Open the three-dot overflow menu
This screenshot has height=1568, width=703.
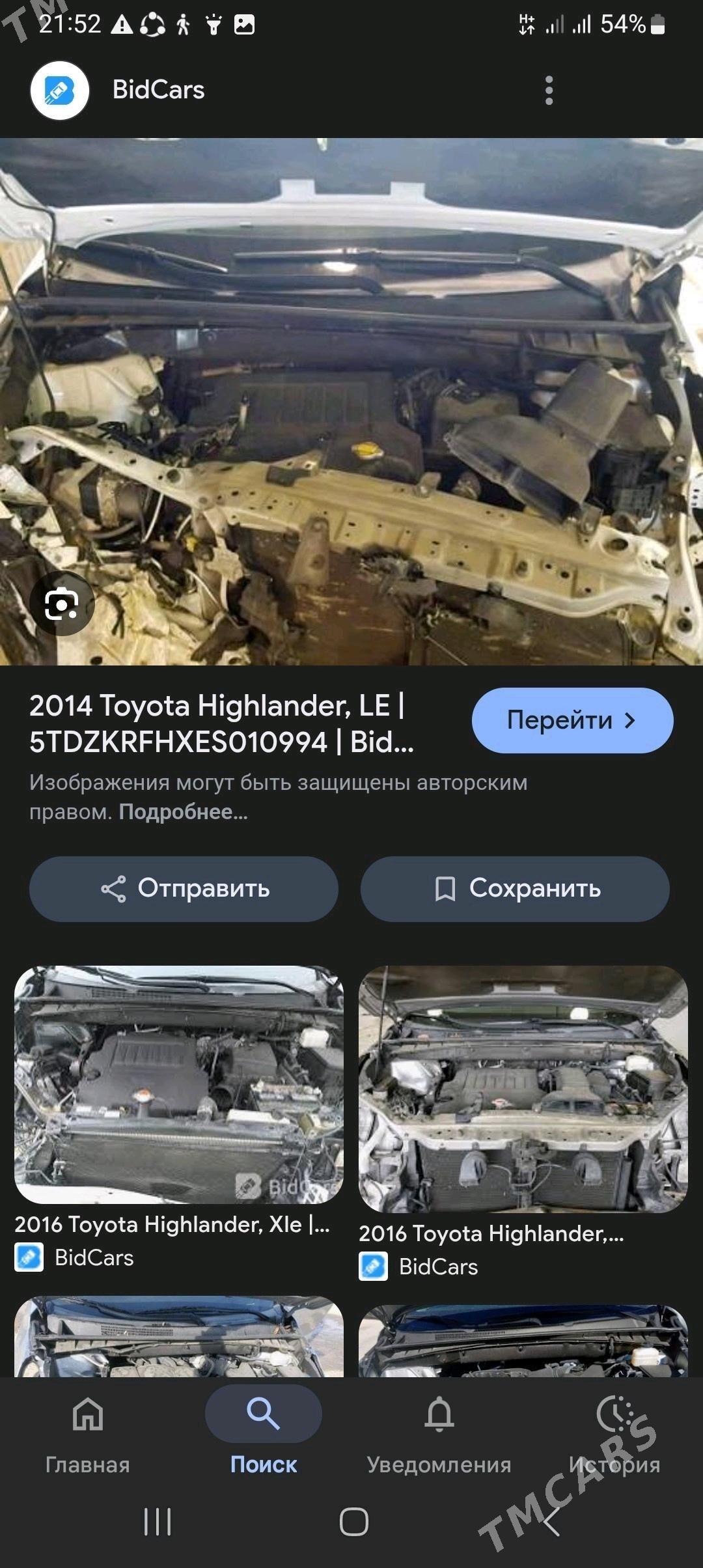tap(549, 91)
